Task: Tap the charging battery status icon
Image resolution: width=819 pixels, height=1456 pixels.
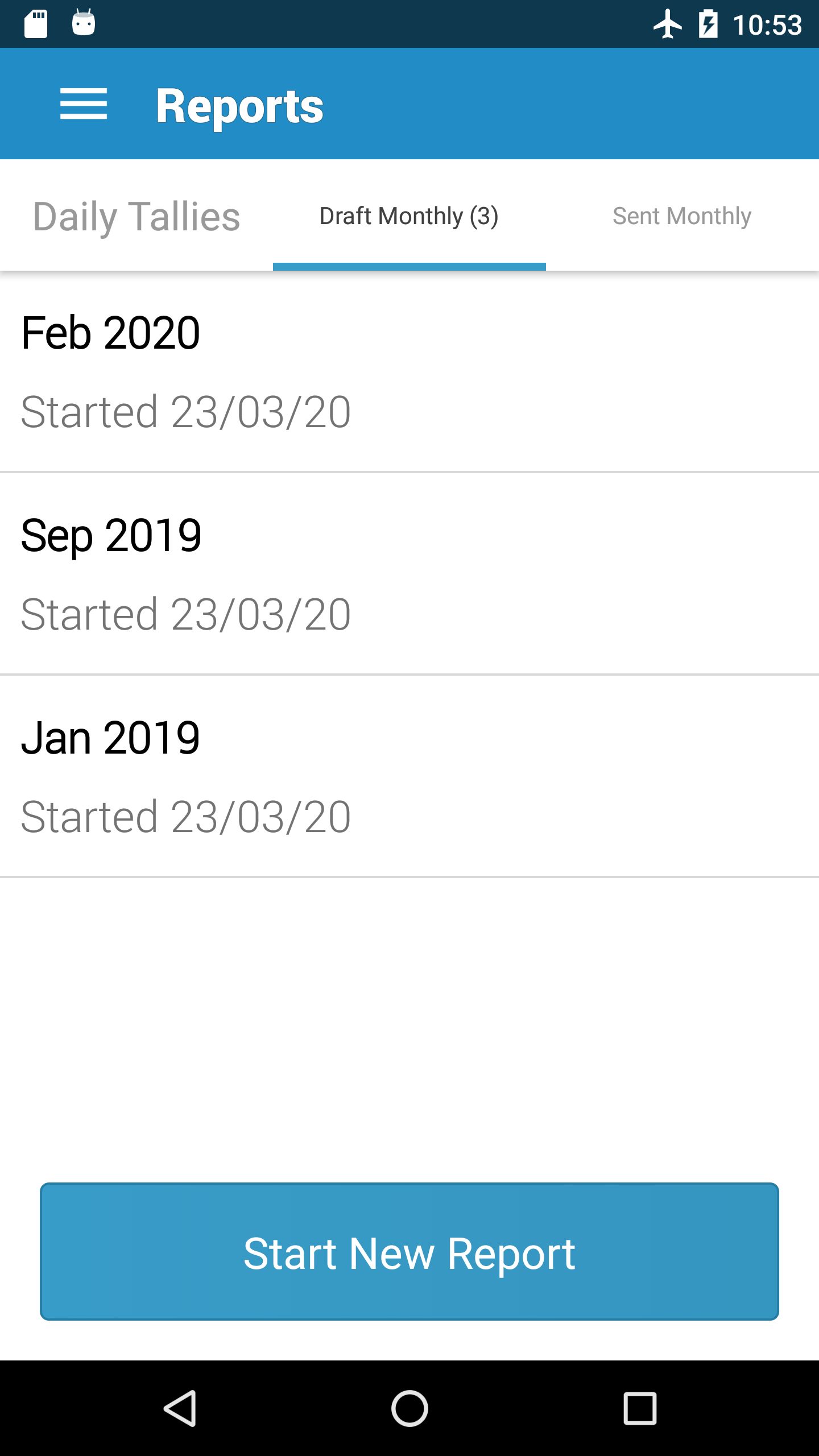Action: [708, 23]
